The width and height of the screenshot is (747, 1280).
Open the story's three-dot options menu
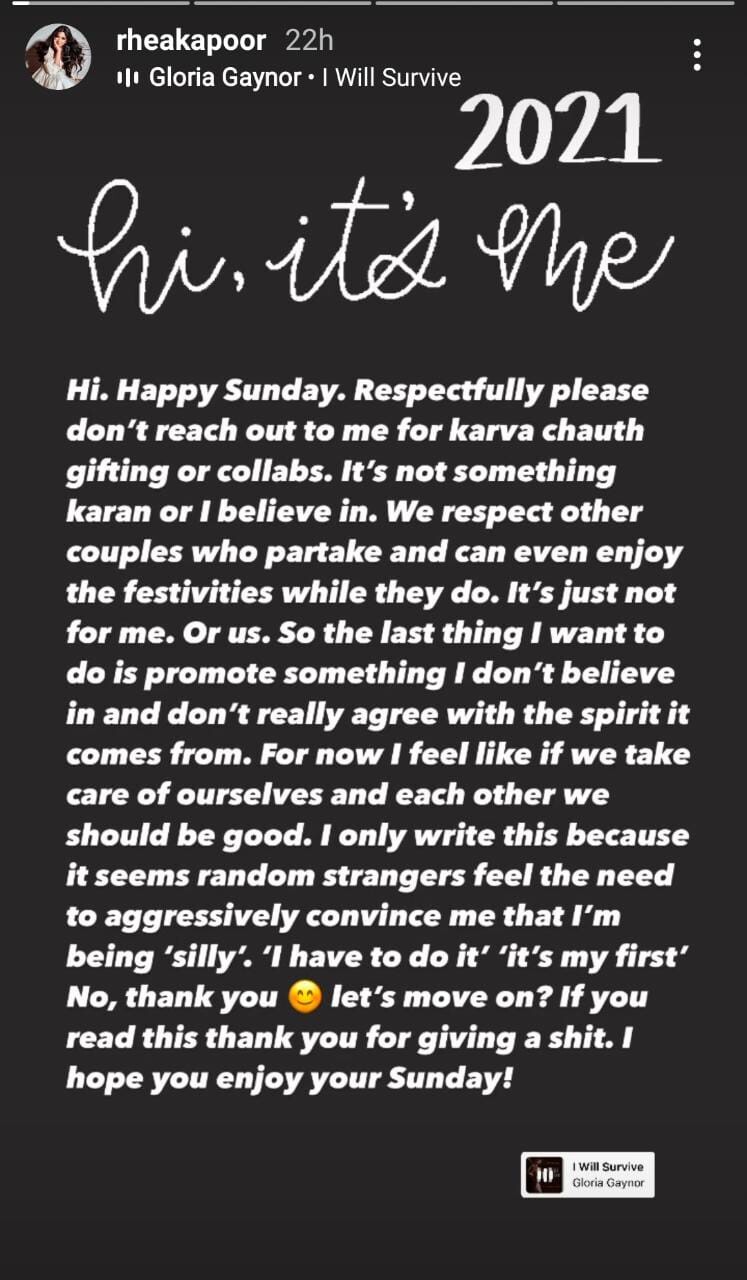697,55
